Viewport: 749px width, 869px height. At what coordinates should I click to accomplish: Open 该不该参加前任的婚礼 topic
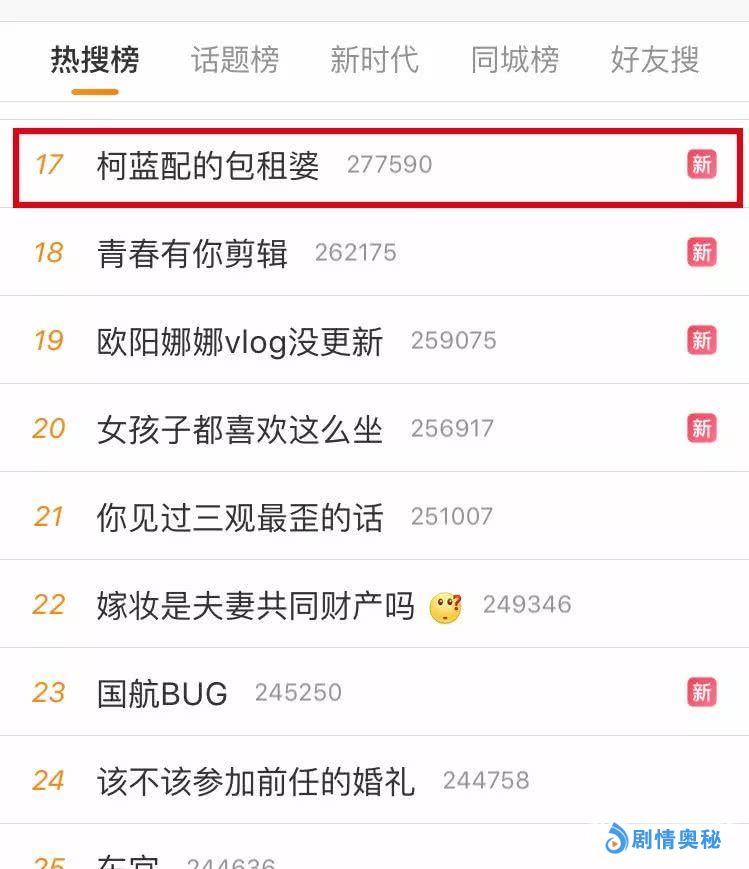255,781
